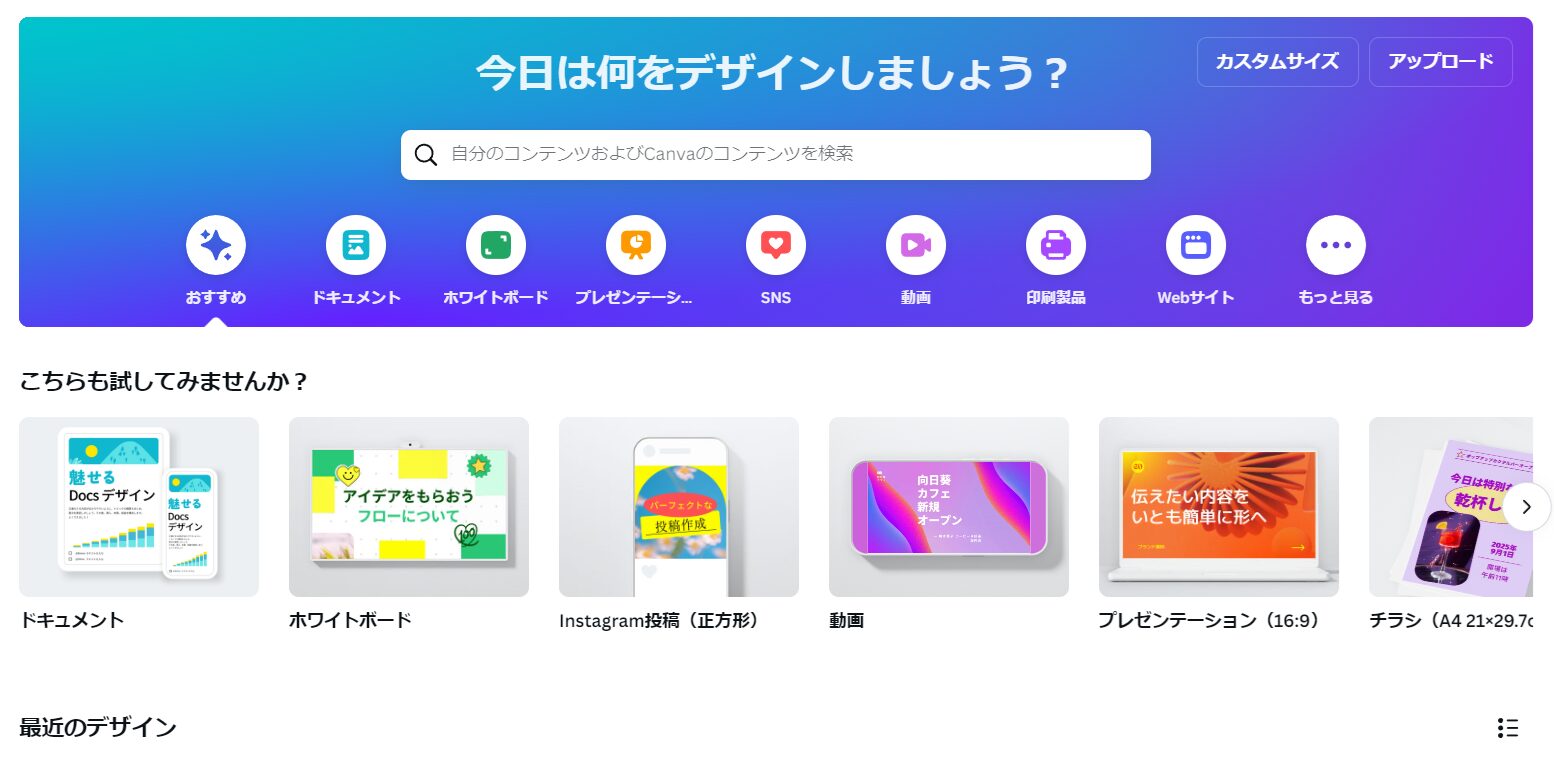Start an Instagram投稿（正方形） design
The width and height of the screenshot is (1554, 763).
(679, 507)
